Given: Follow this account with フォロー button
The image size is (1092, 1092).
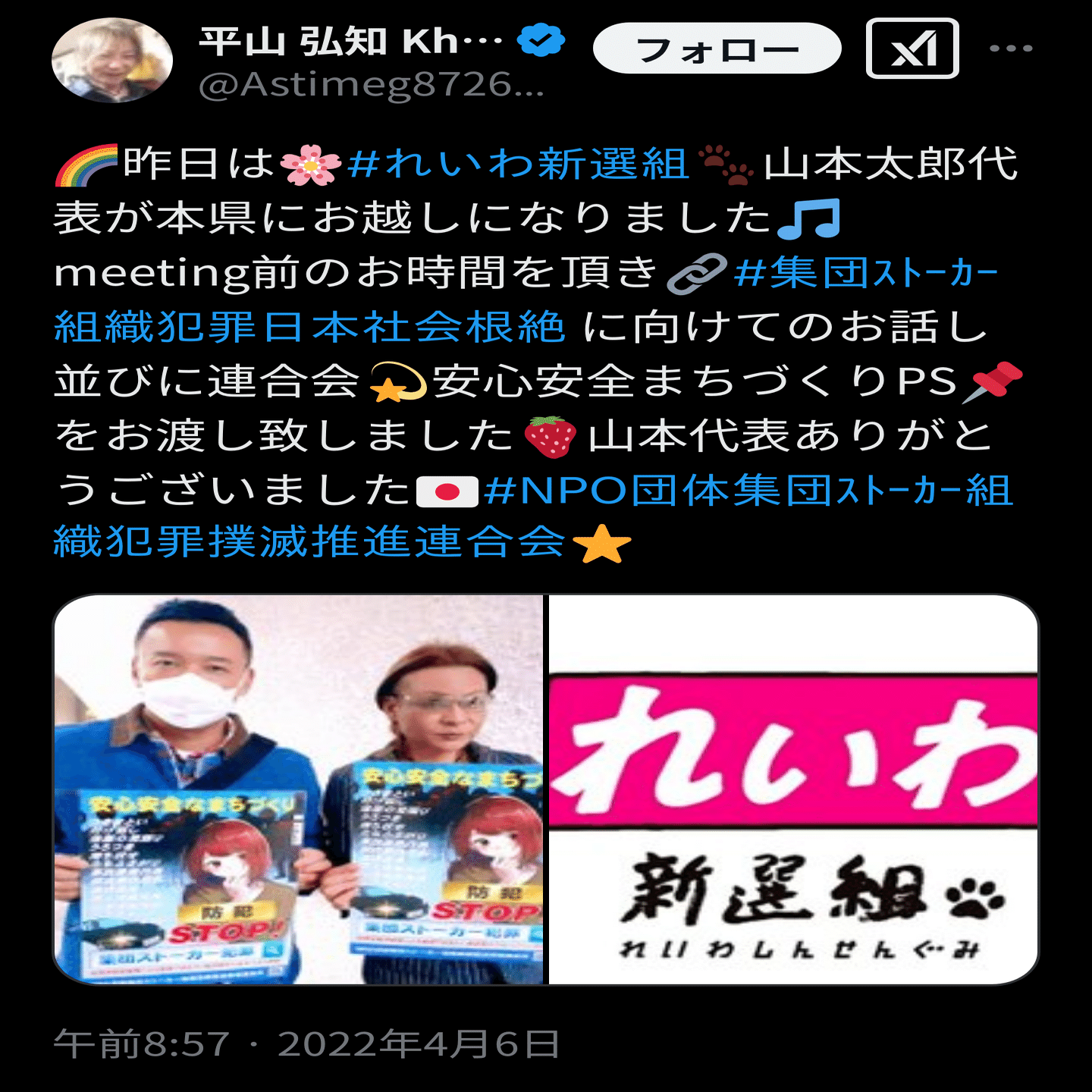Looking at the screenshot, I should 717,49.
